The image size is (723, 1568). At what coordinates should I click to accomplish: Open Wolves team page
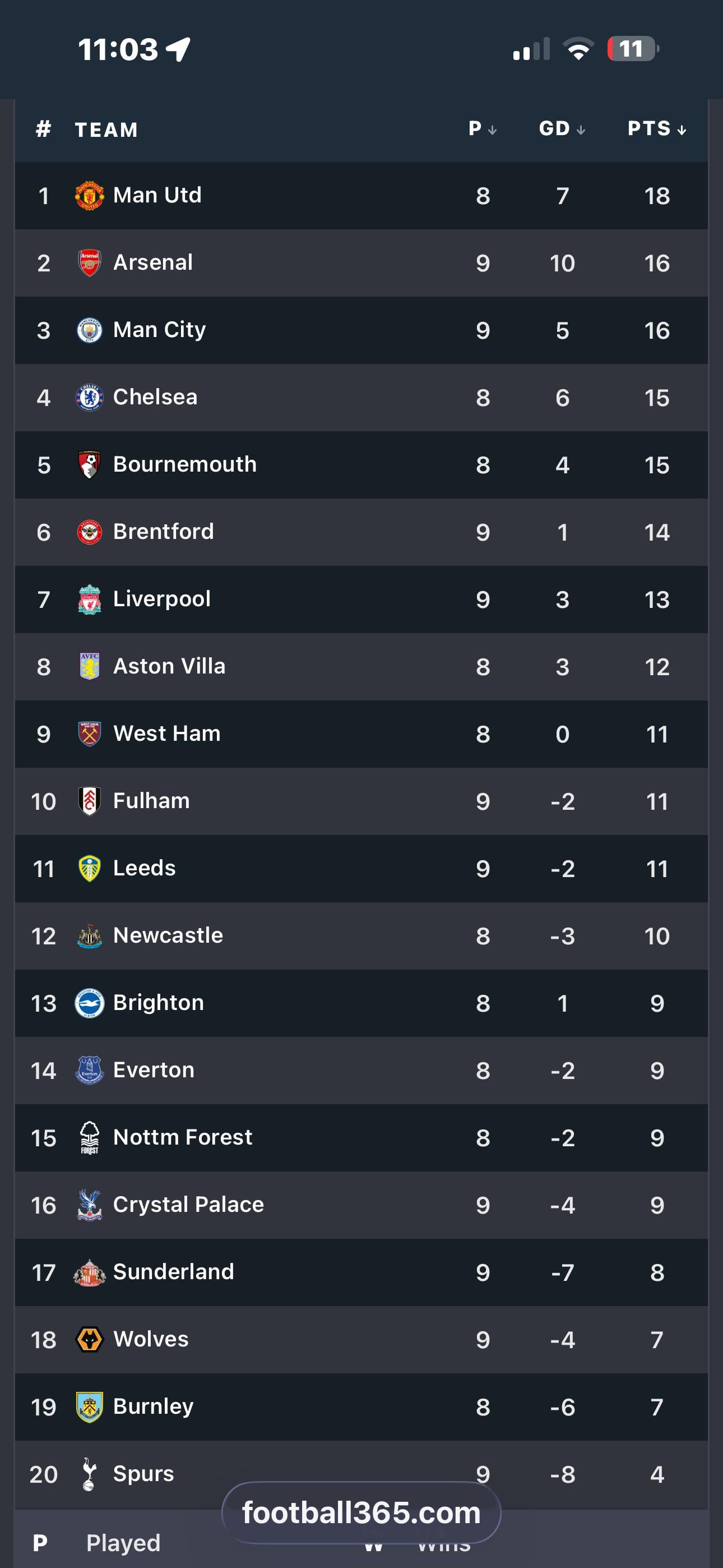coord(151,1339)
